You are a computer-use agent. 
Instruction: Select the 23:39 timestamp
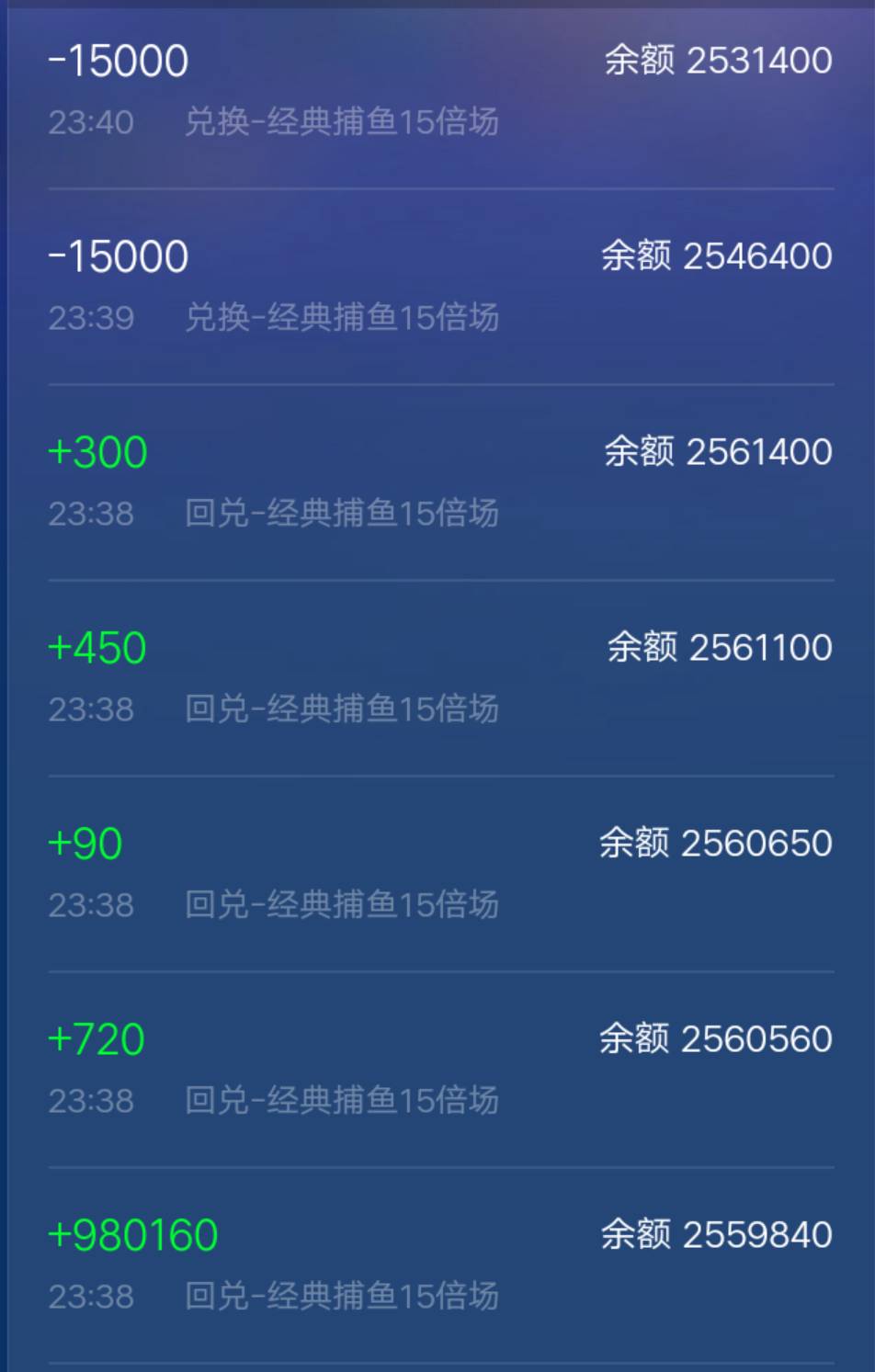coord(90,317)
